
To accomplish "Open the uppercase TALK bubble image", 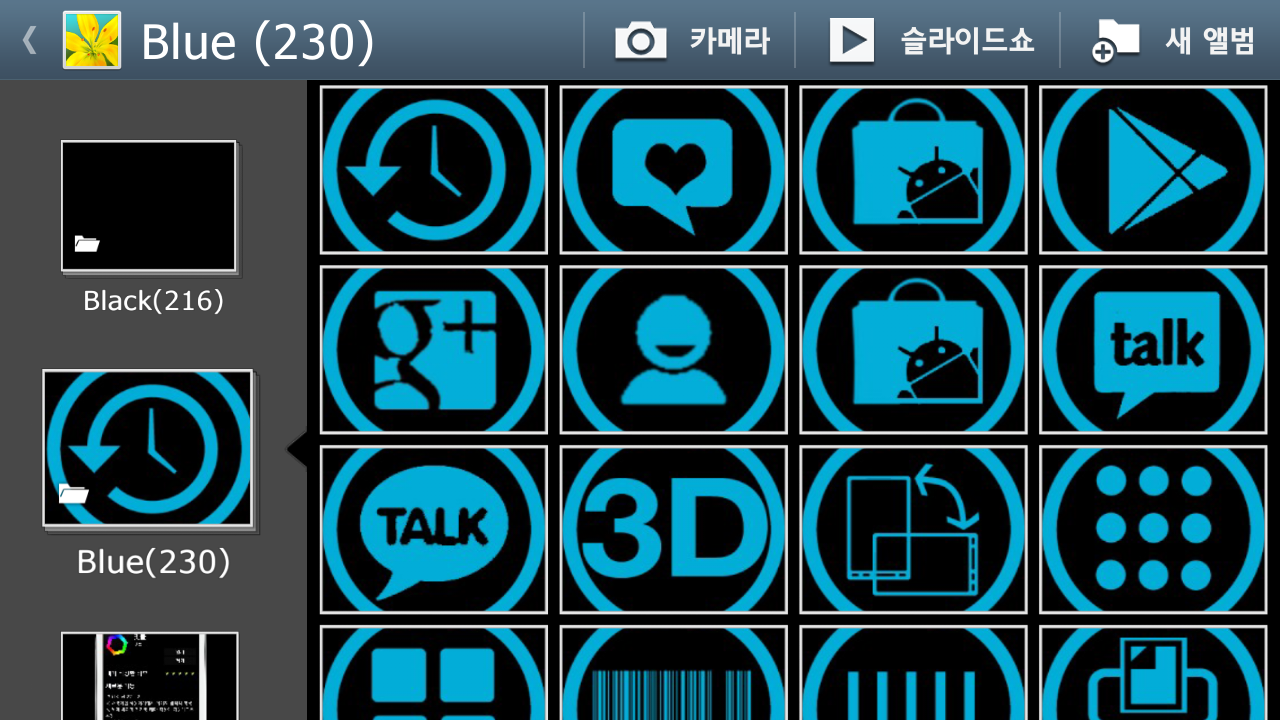I will coord(433,529).
